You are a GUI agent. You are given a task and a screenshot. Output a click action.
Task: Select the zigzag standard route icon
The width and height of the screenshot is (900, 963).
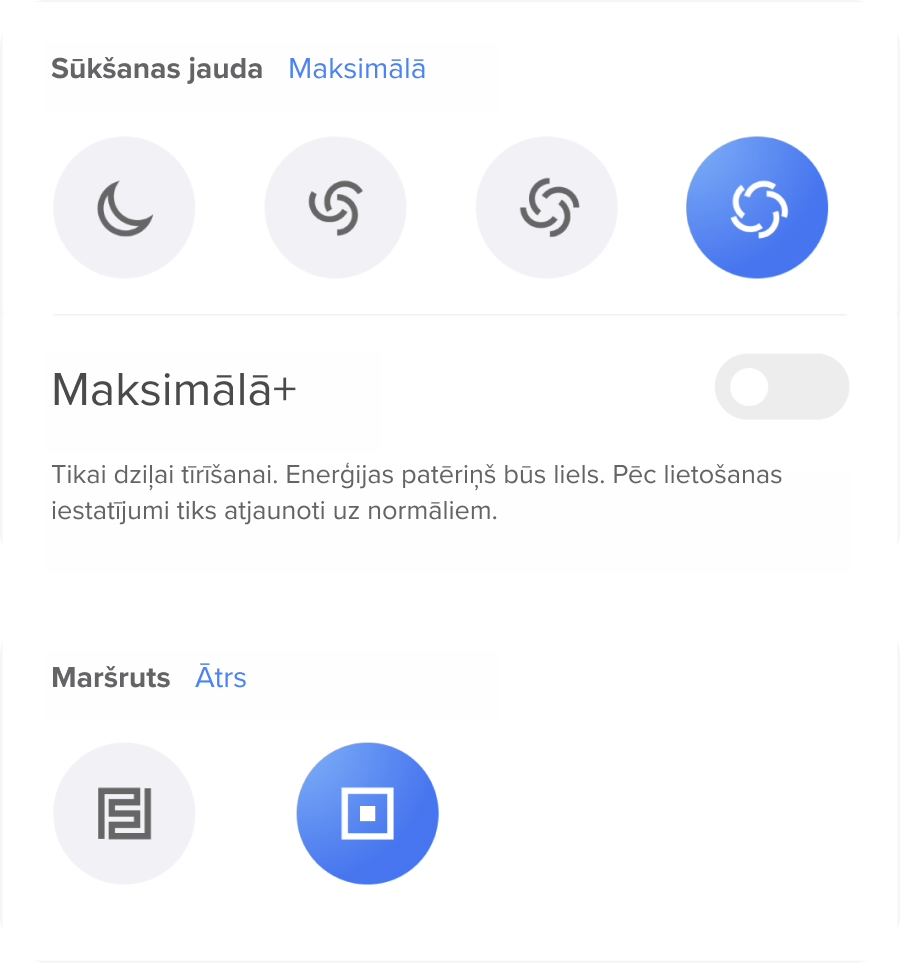124,813
